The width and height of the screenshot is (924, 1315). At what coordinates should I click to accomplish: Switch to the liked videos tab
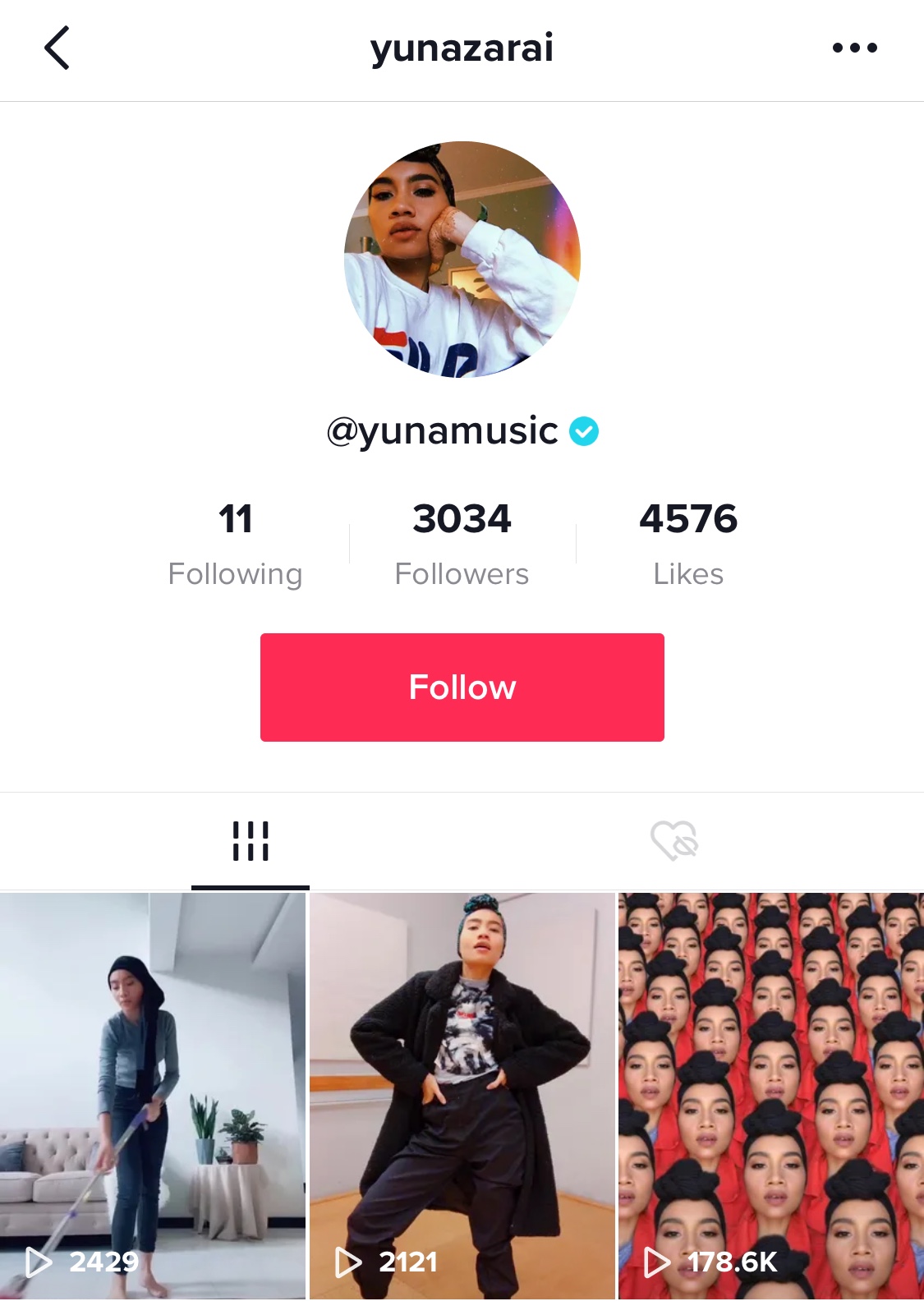(673, 841)
